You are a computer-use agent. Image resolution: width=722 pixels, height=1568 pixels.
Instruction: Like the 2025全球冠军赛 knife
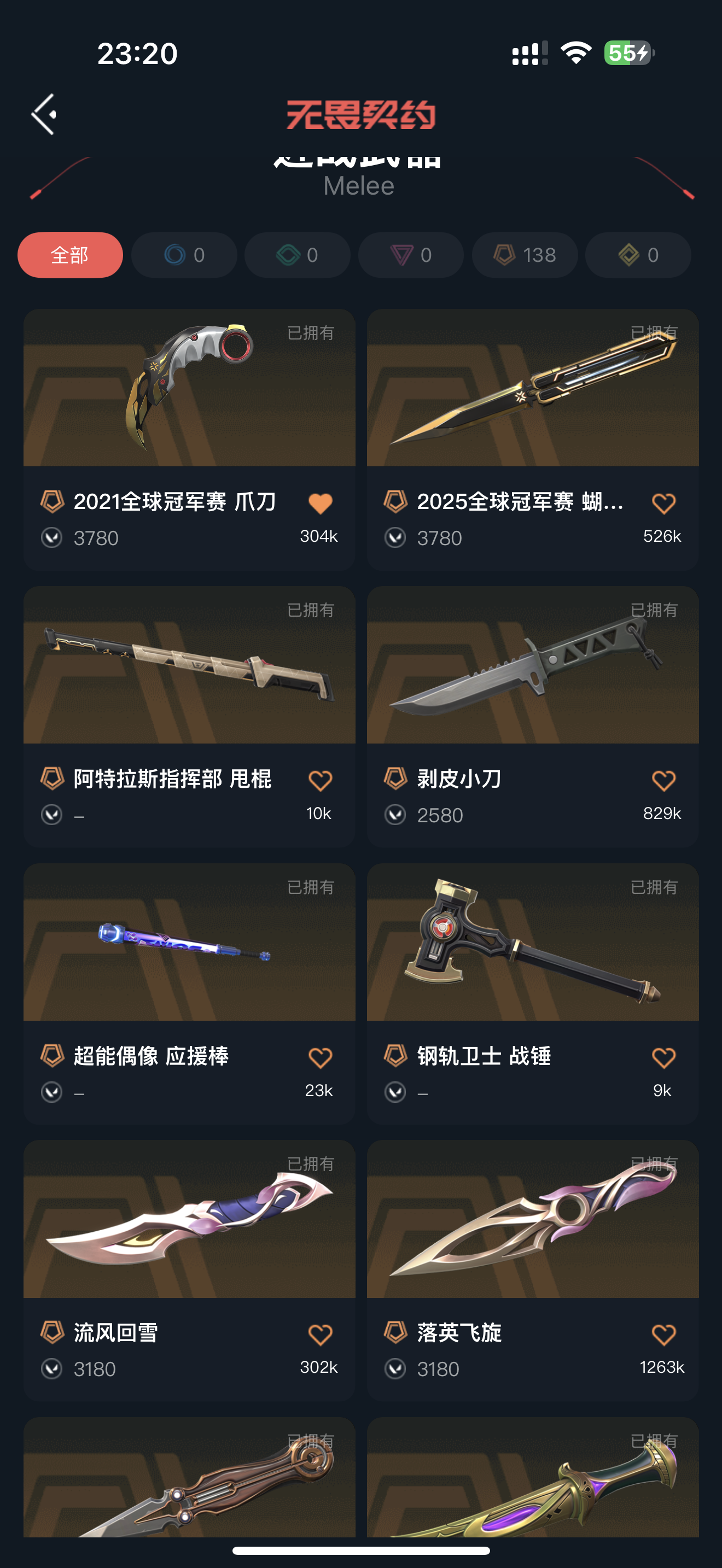[x=663, y=504]
